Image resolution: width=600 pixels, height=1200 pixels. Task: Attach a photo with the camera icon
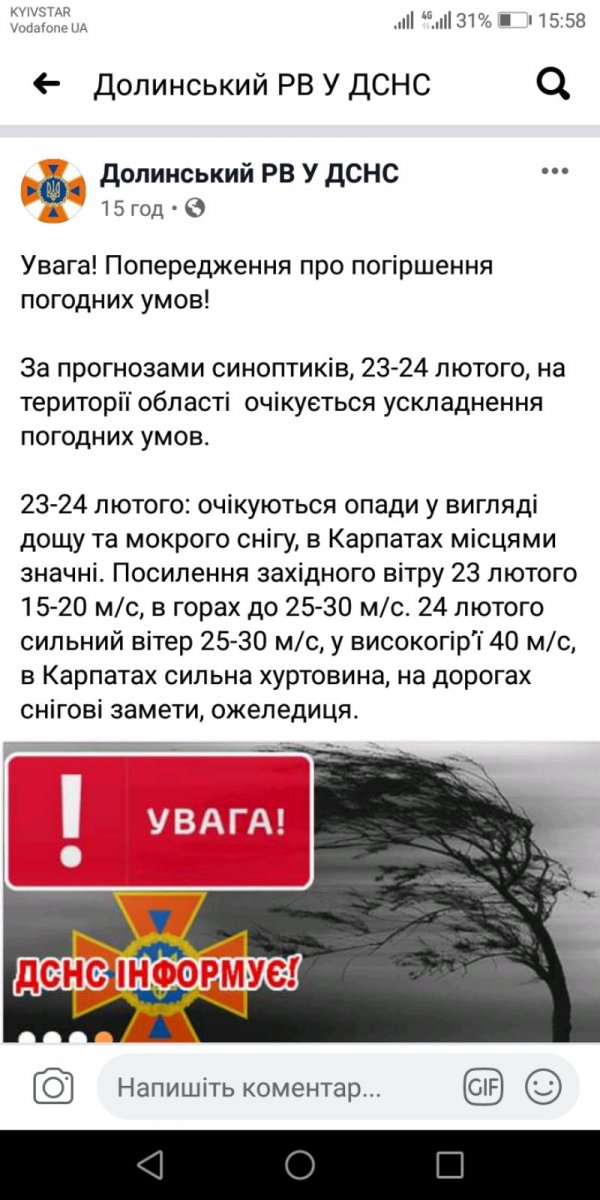point(53,1087)
